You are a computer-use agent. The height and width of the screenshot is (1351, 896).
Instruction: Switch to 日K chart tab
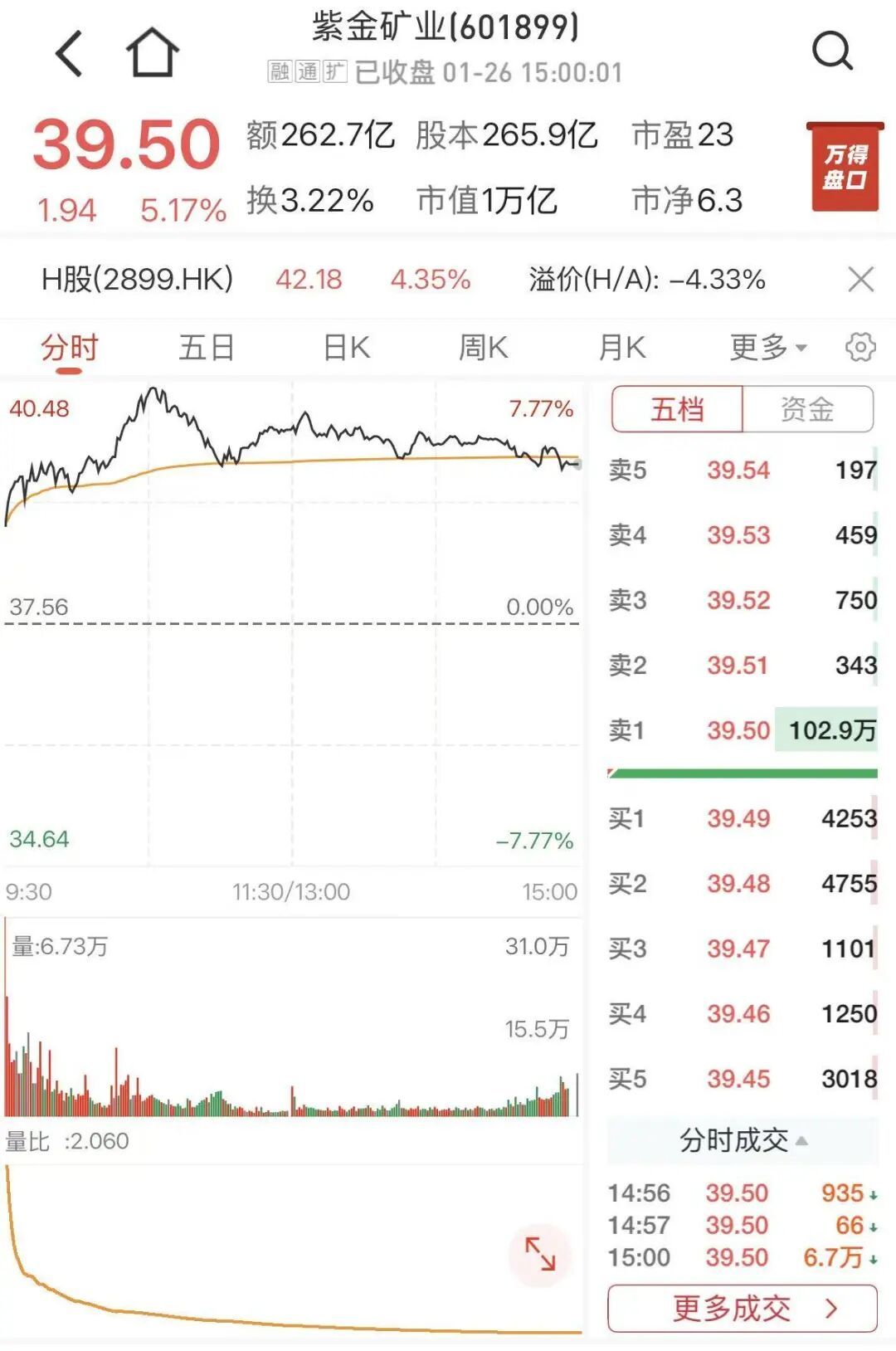pos(347,348)
